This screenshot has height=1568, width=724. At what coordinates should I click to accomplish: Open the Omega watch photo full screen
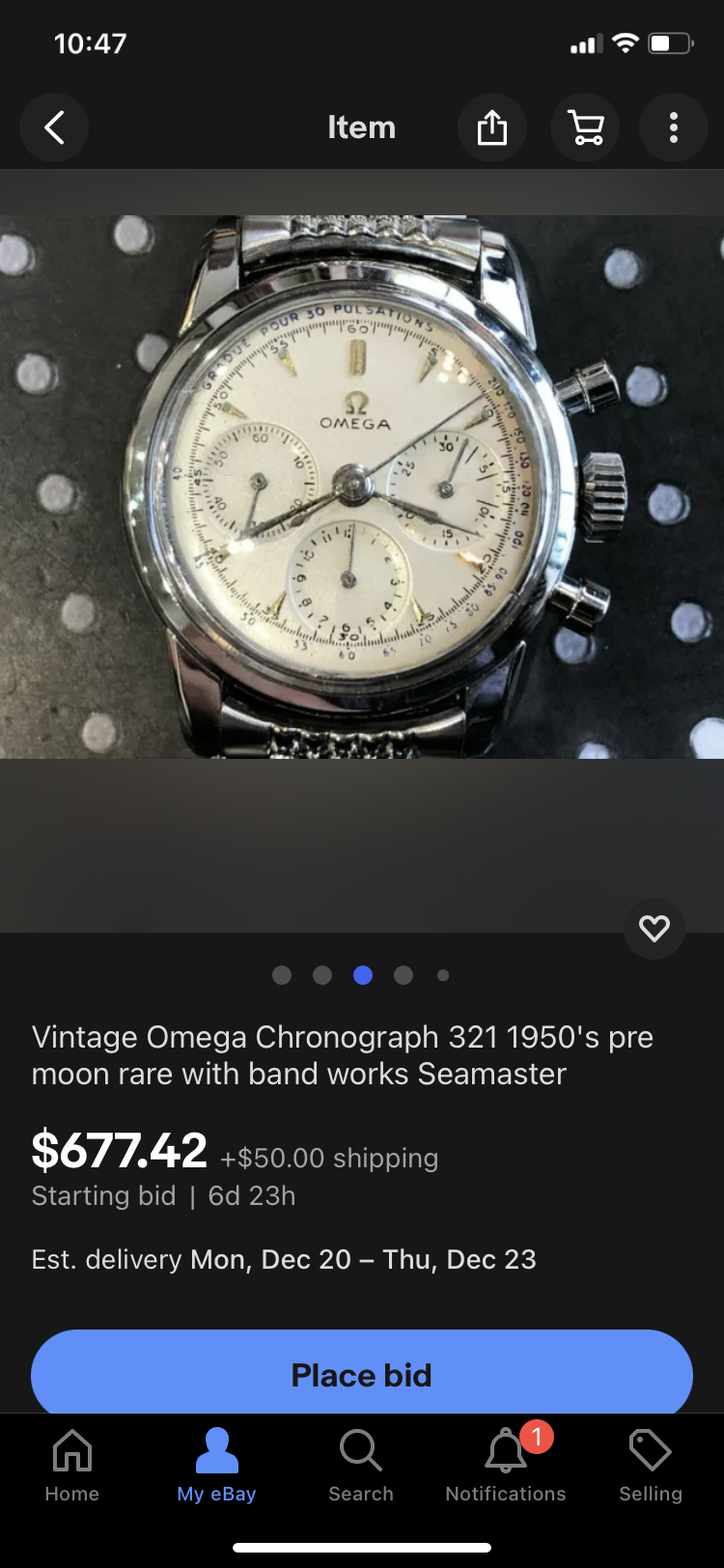[x=362, y=486]
